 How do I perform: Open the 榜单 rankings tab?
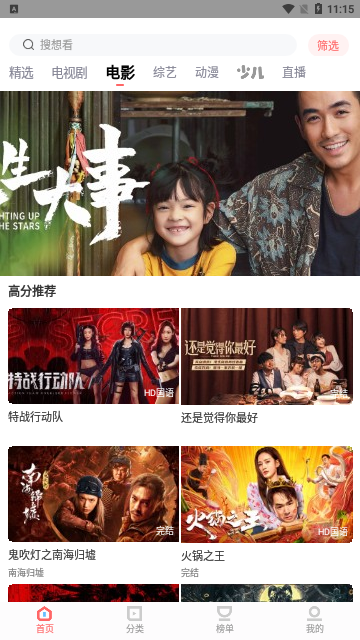224,620
